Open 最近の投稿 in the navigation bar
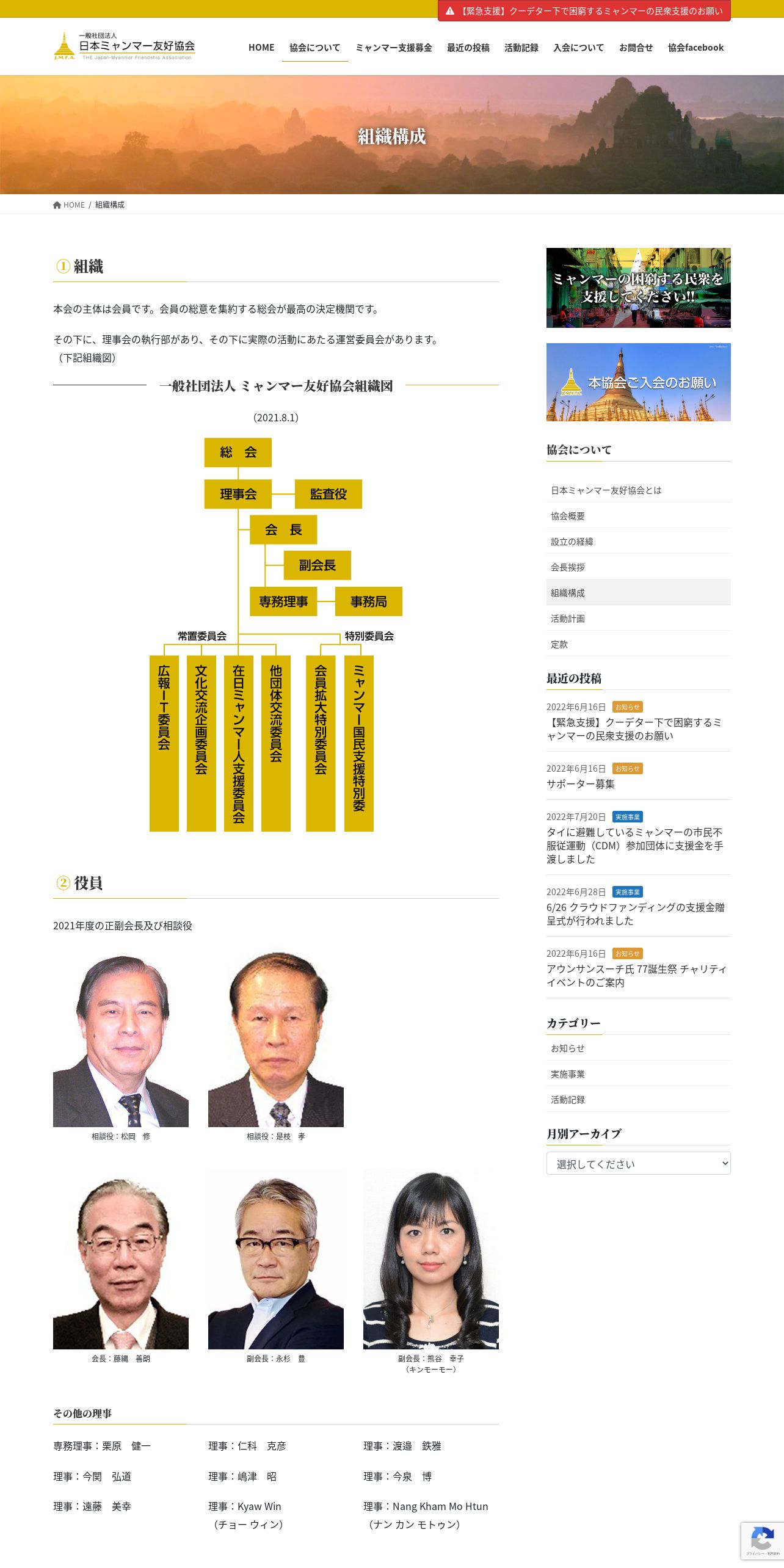This screenshot has height=1568, width=784. point(468,48)
